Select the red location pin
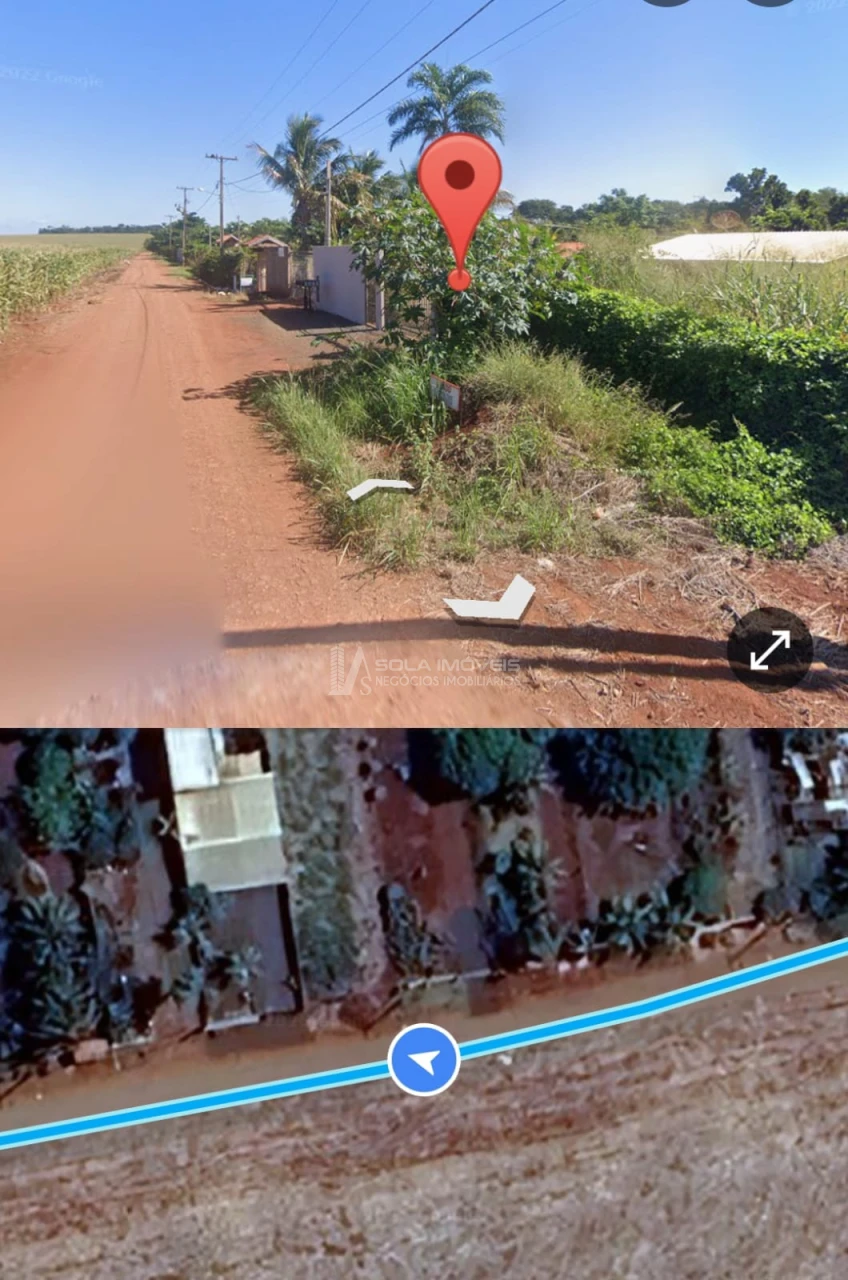This screenshot has width=848, height=1280. point(459,190)
